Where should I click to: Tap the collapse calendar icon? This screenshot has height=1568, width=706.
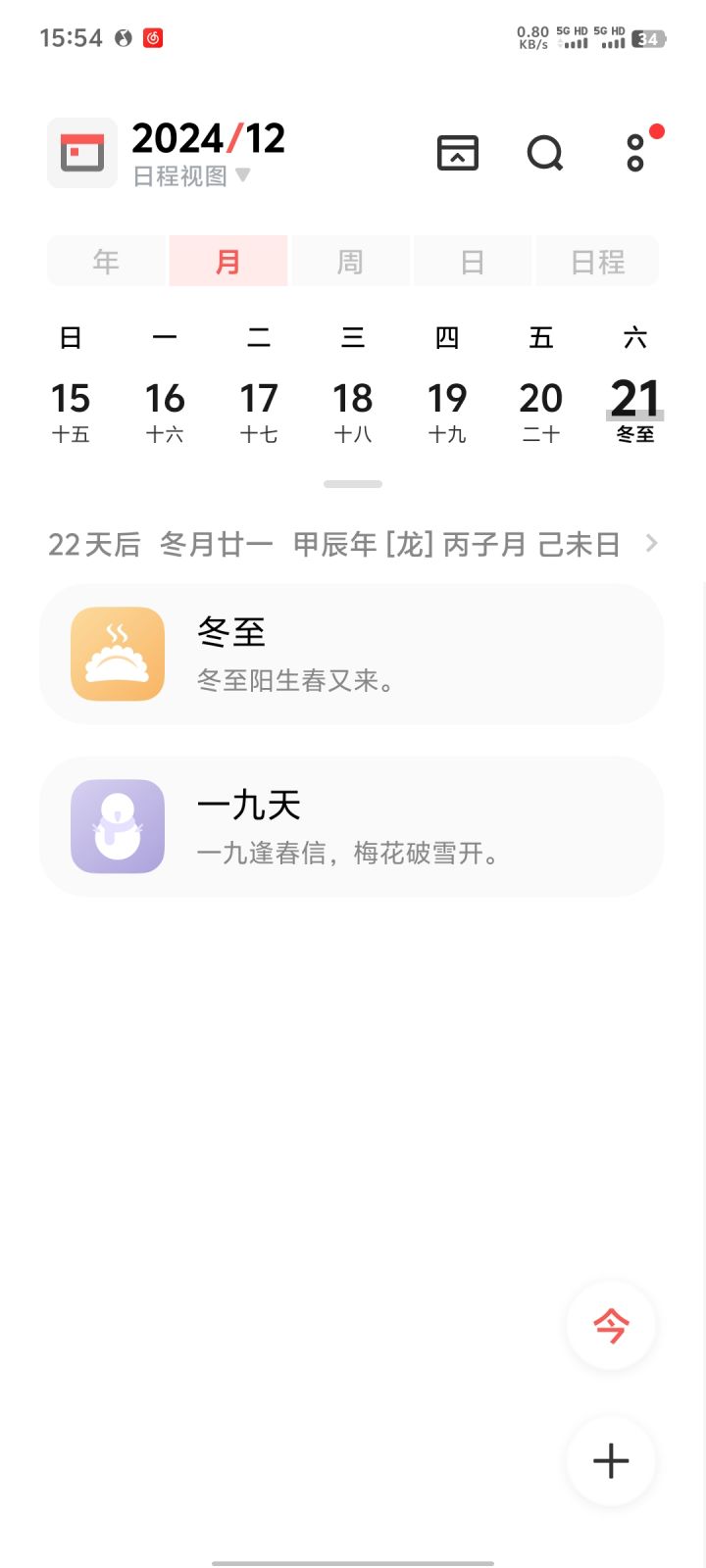[457, 153]
